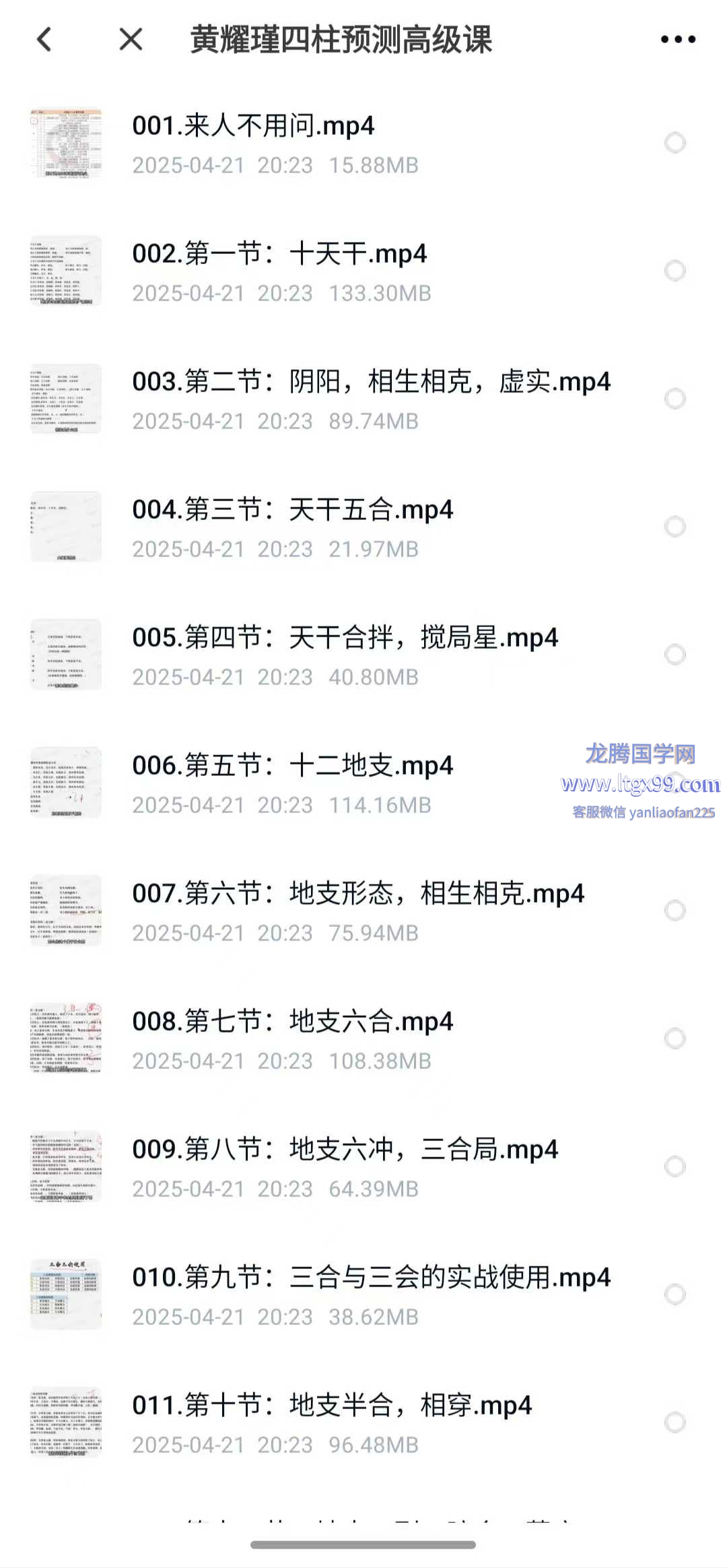
Task: Select the circle for 004.第三节：天干五合.mp4
Action: (x=674, y=527)
